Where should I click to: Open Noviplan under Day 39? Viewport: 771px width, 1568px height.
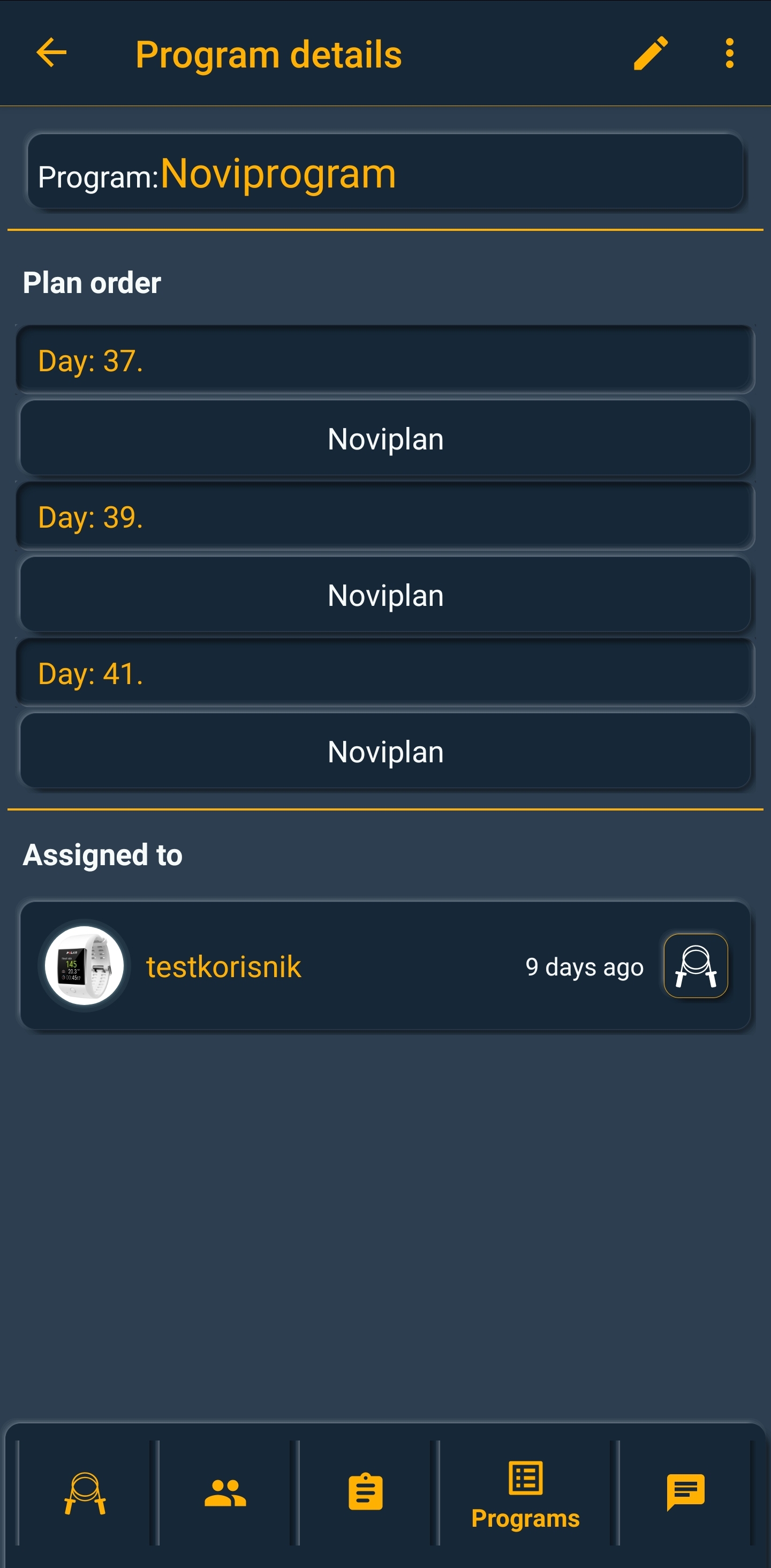[385, 595]
